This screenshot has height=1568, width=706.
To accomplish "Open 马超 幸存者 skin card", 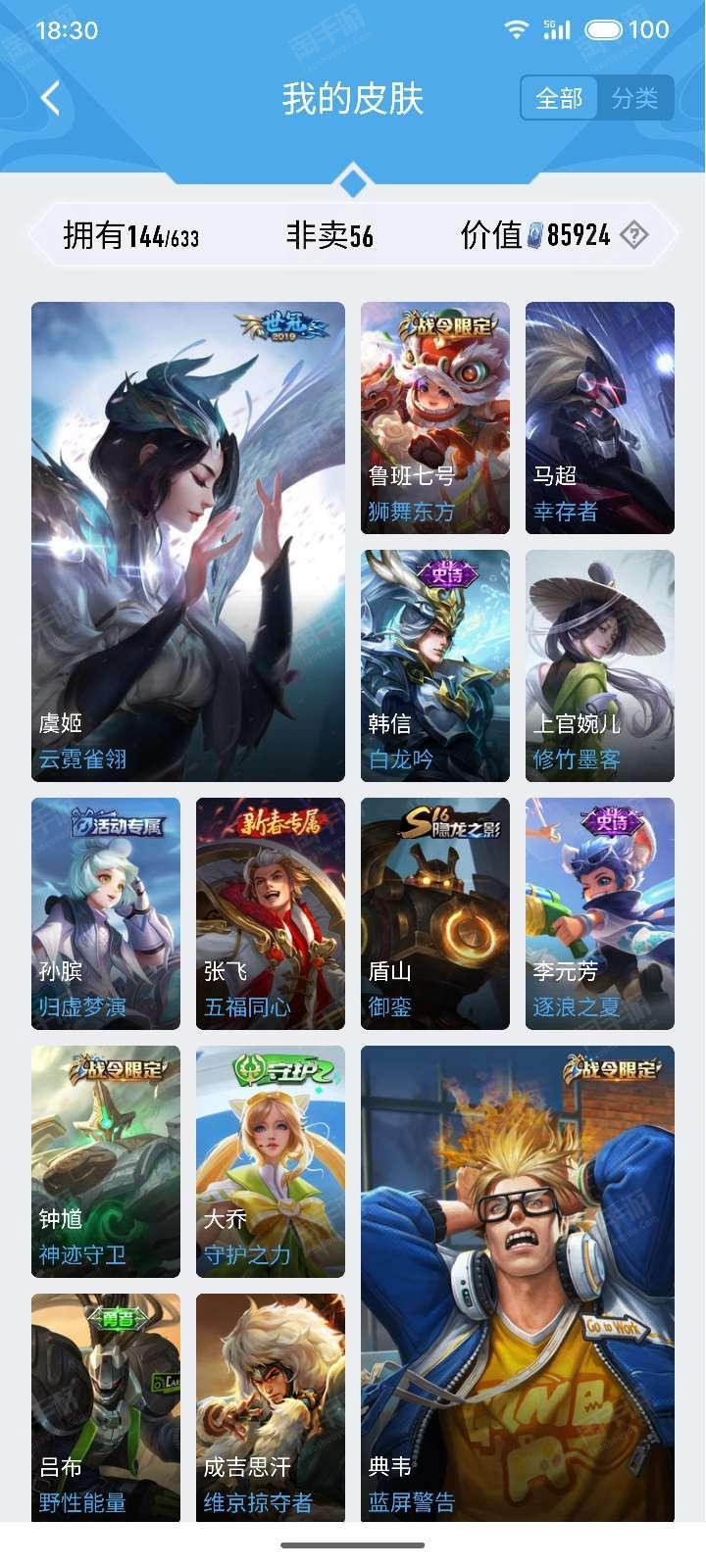I will coord(600,417).
